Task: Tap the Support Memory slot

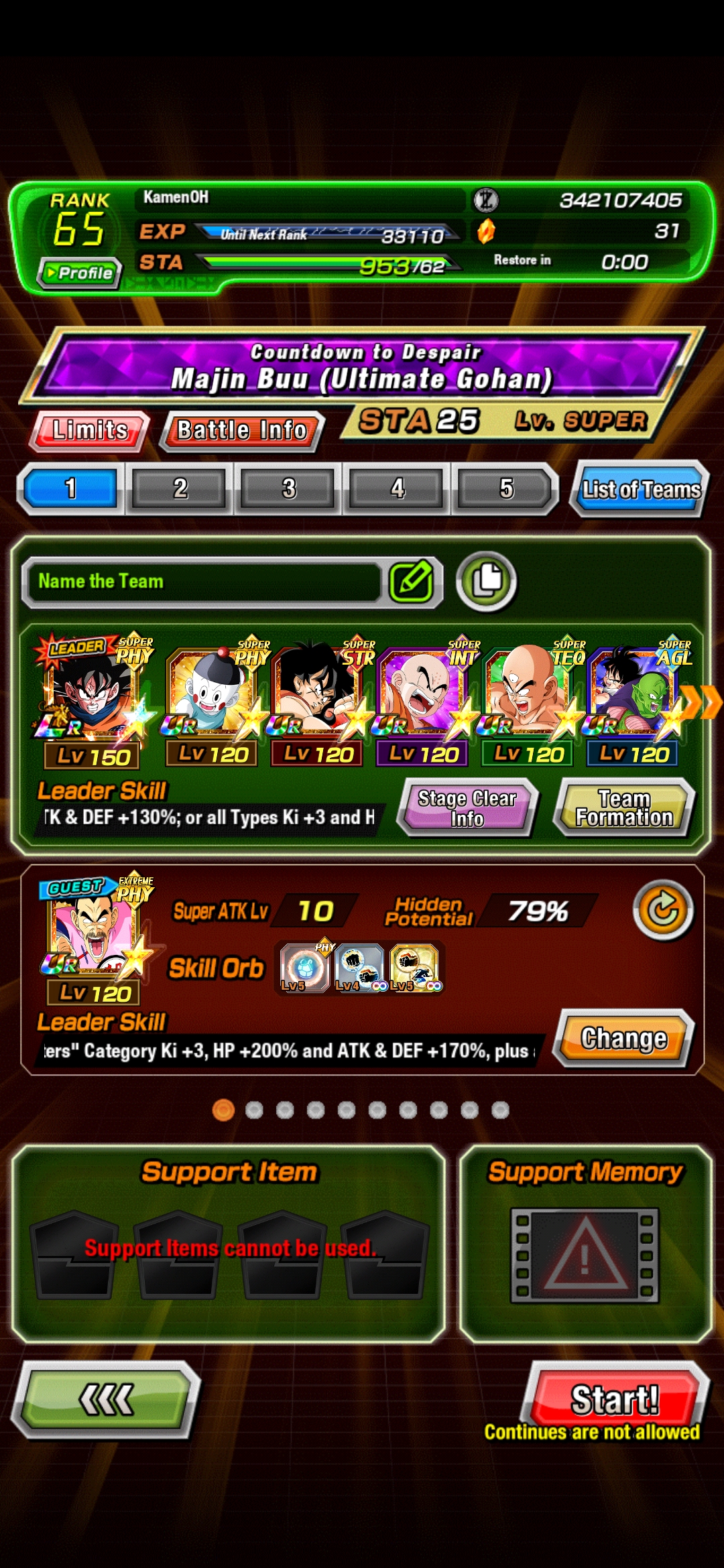Action: (585, 1254)
